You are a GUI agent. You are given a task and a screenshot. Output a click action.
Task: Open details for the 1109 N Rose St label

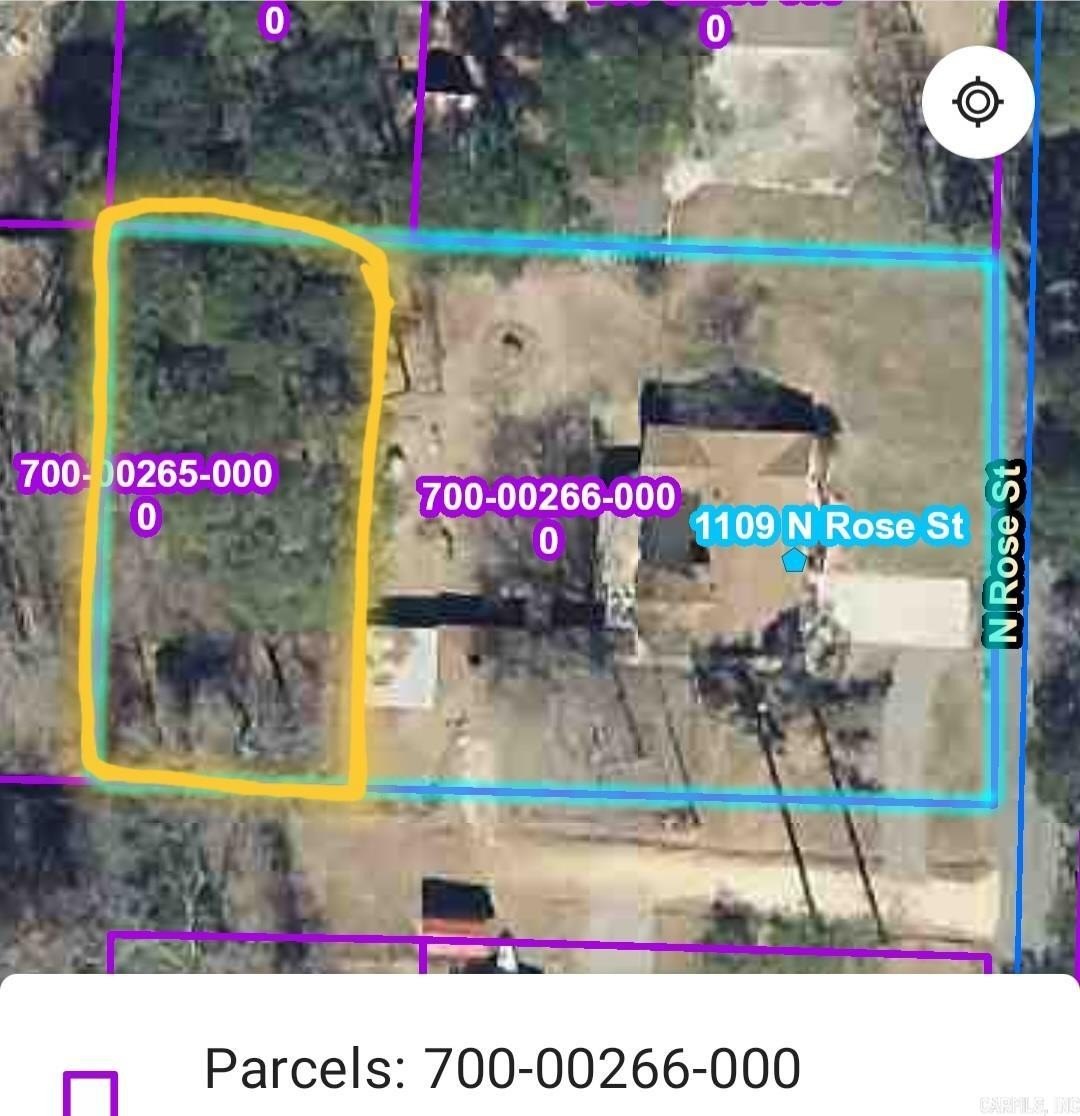tap(832, 527)
